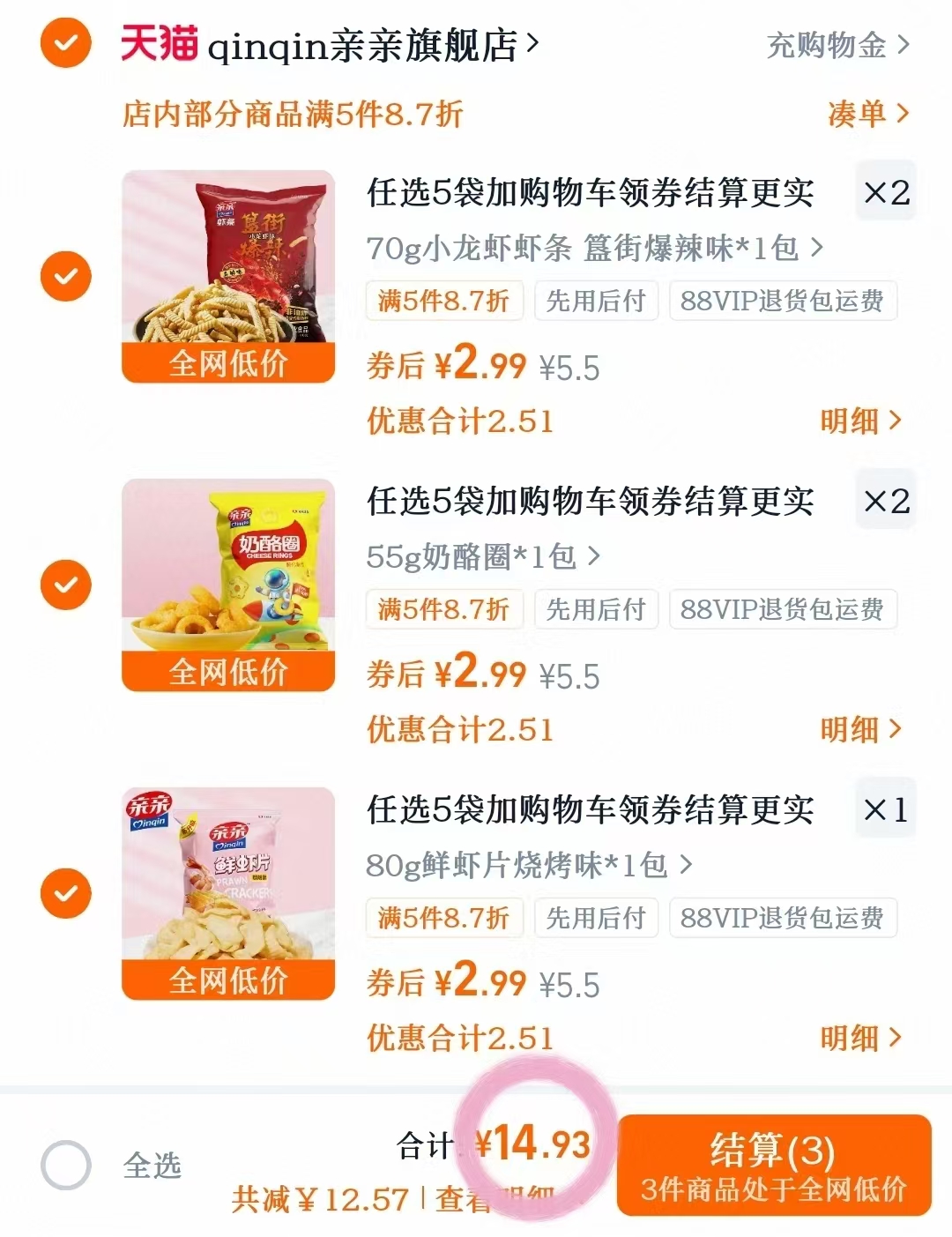
Task: Click the 凑单 add-more-items shortcut
Action: click(x=859, y=115)
